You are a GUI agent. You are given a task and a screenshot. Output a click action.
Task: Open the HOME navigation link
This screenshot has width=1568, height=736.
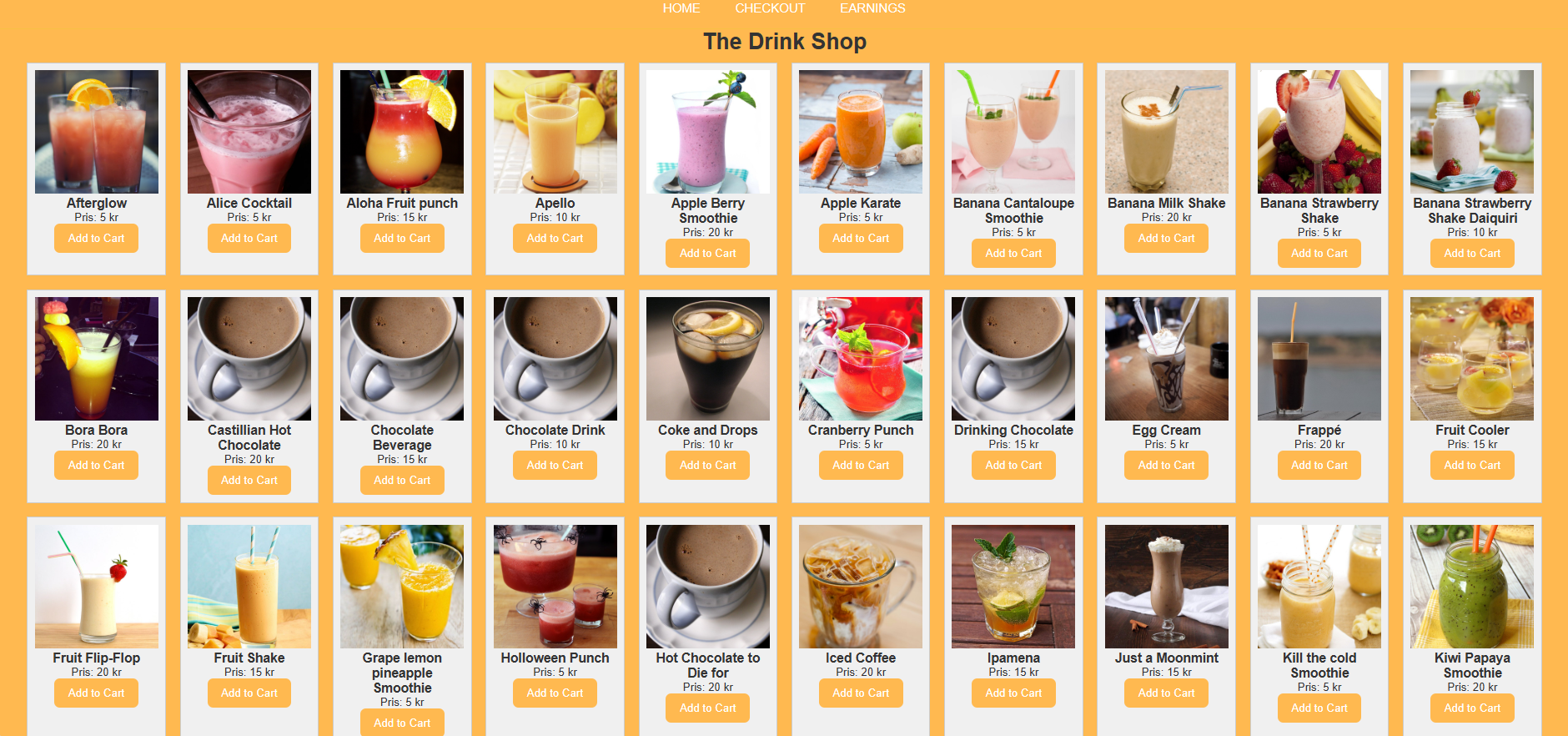(x=681, y=8)
